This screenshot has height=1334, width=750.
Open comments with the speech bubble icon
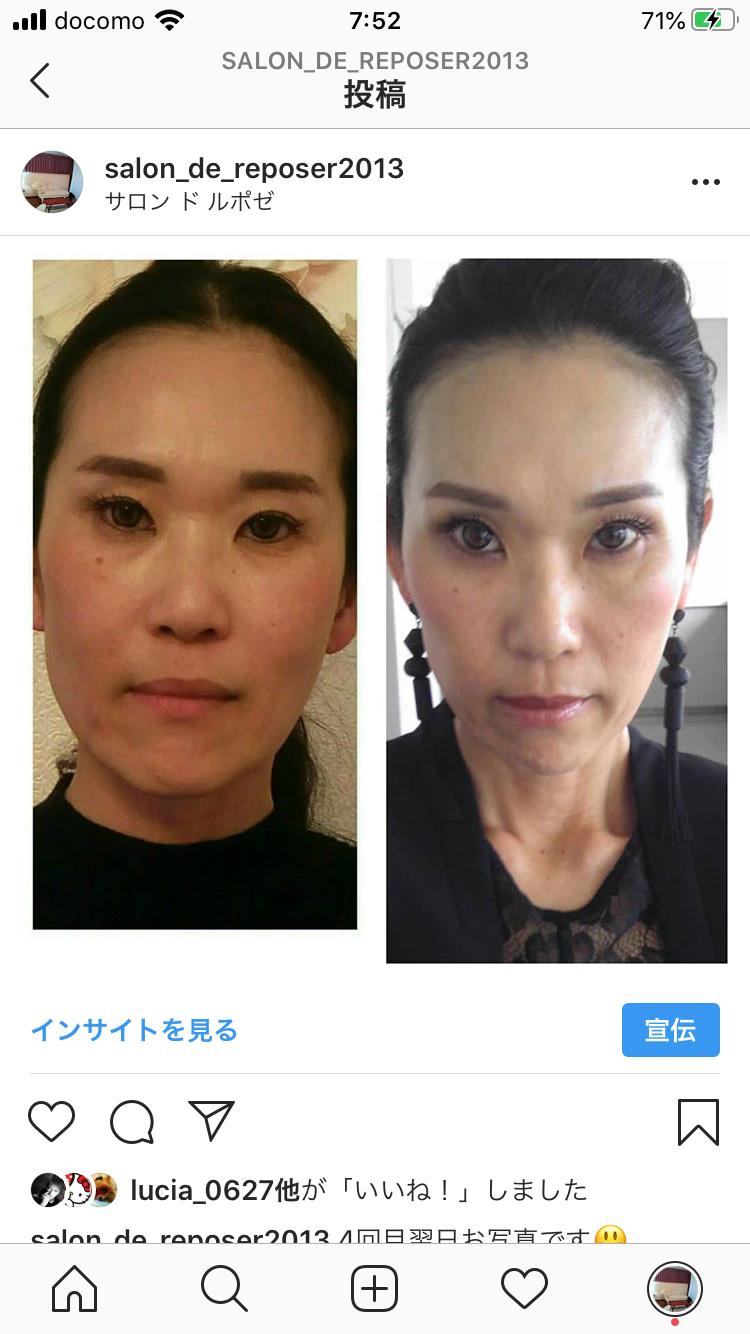[x=131, y=1122]
